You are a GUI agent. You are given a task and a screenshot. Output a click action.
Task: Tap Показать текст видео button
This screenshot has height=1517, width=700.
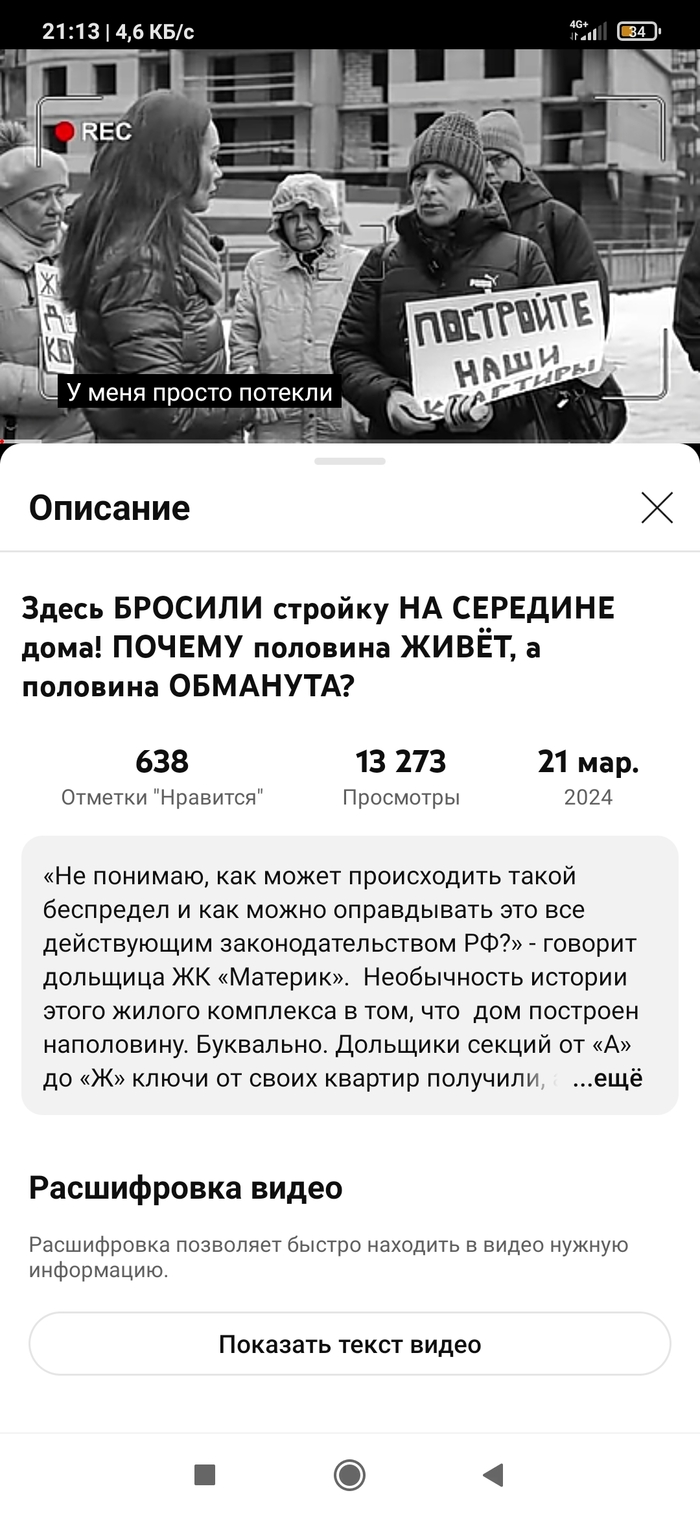(x=350, y=1344)
